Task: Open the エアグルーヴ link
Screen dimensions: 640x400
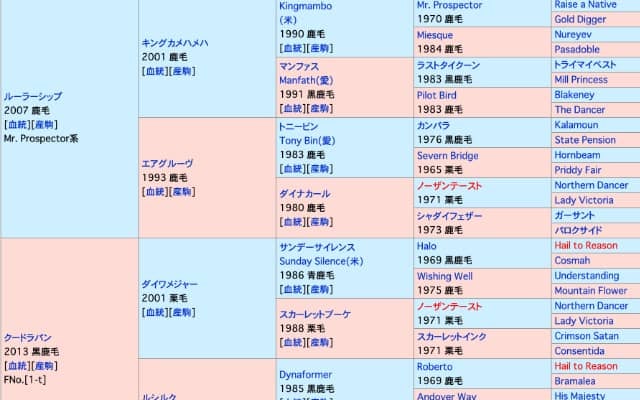Action: pyautogui.click(x=167, y=163)
